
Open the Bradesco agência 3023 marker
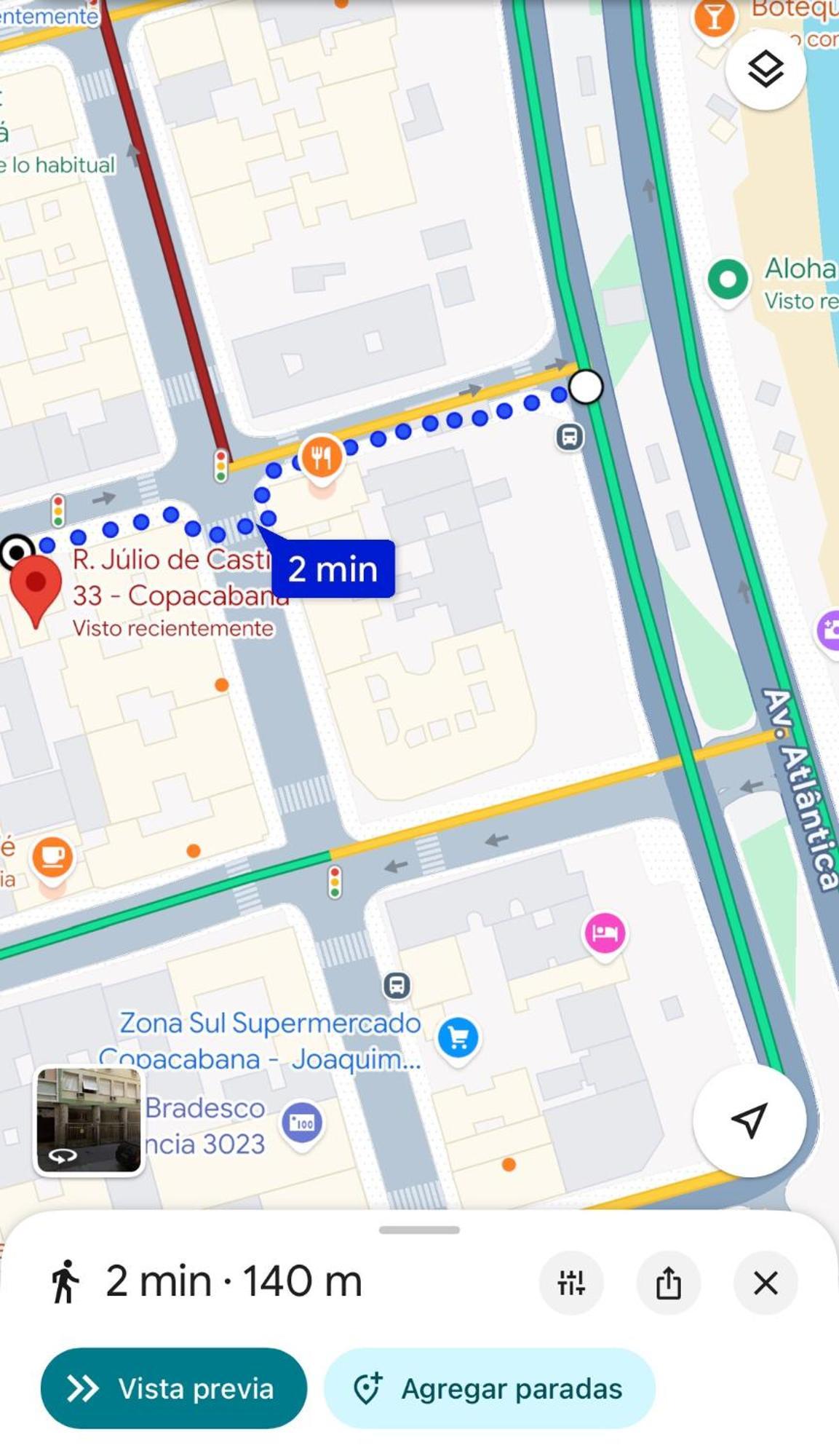(302, 1122)
